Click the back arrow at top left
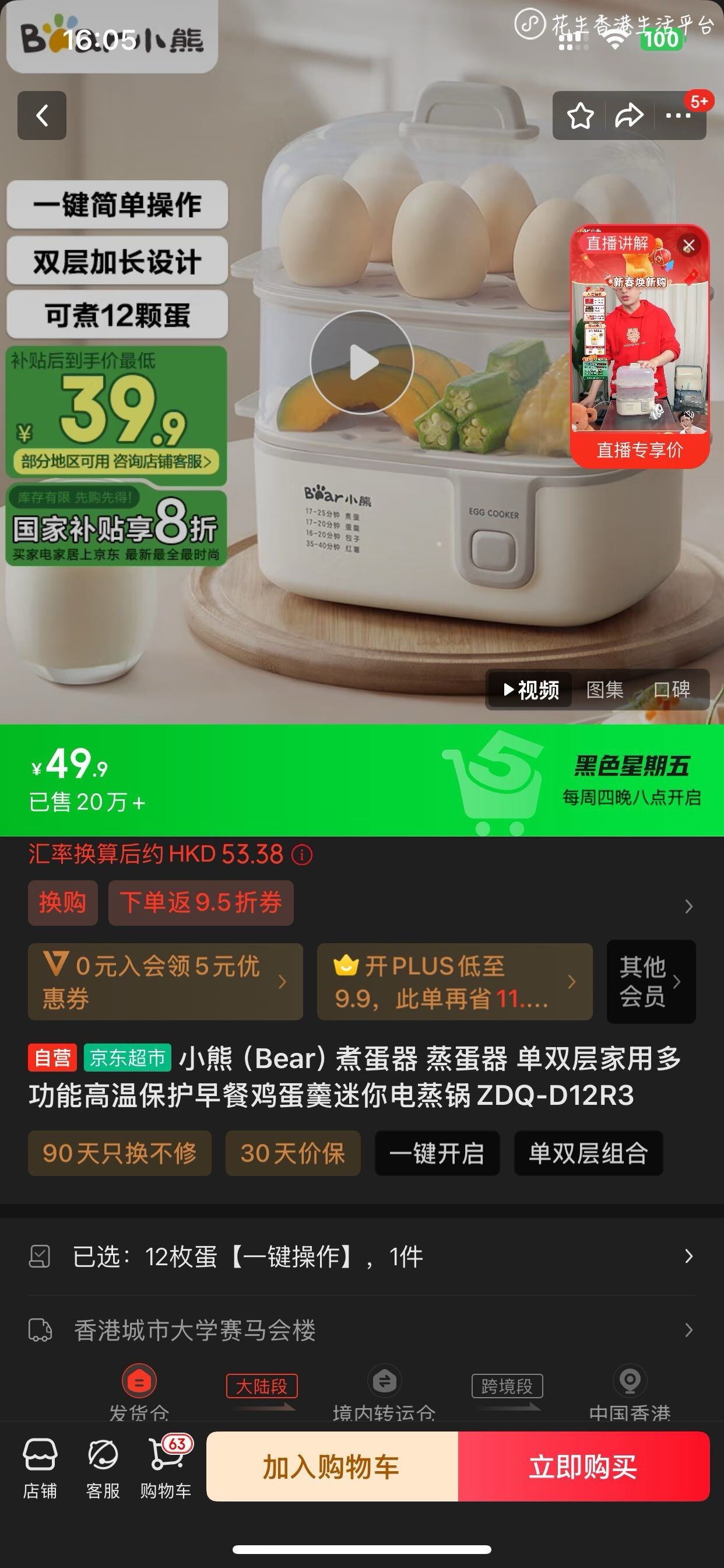Viewport: 724px width, 1568px height. click(x=41, y=116)
